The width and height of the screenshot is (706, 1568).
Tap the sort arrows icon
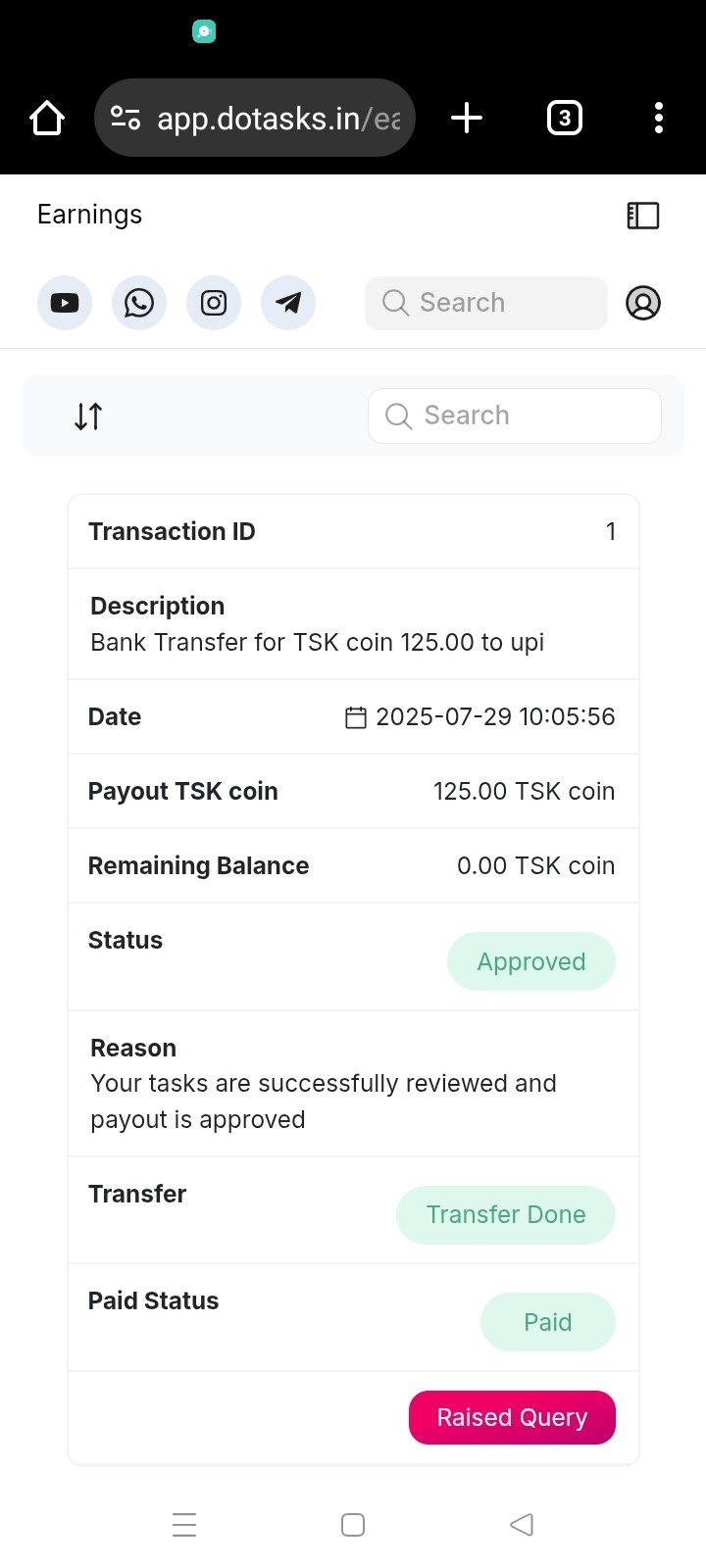click(88, 416)
